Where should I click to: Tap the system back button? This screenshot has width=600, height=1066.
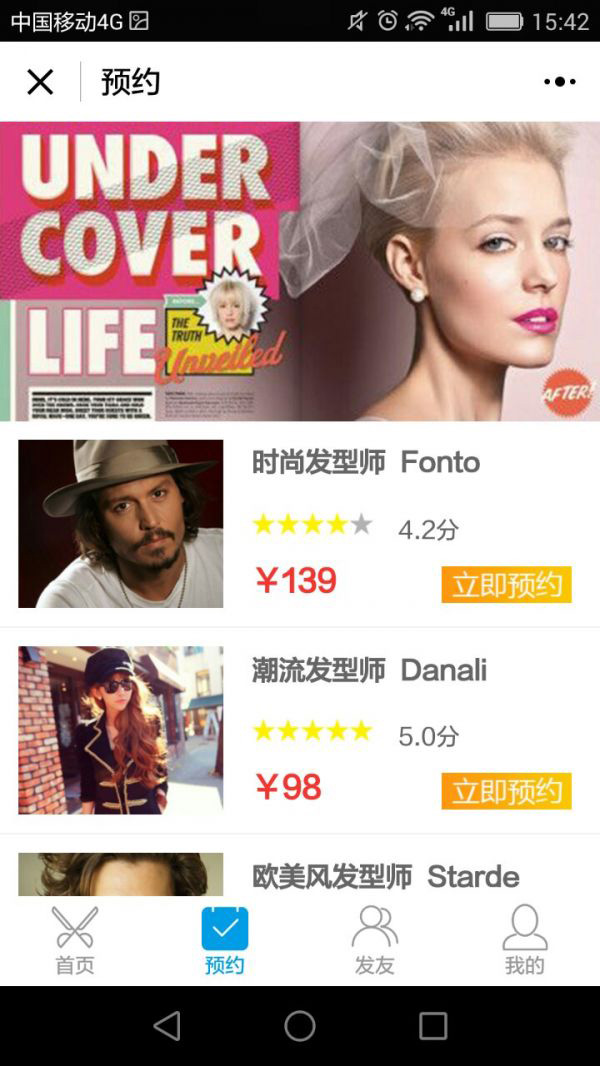tap(167, 1026)
